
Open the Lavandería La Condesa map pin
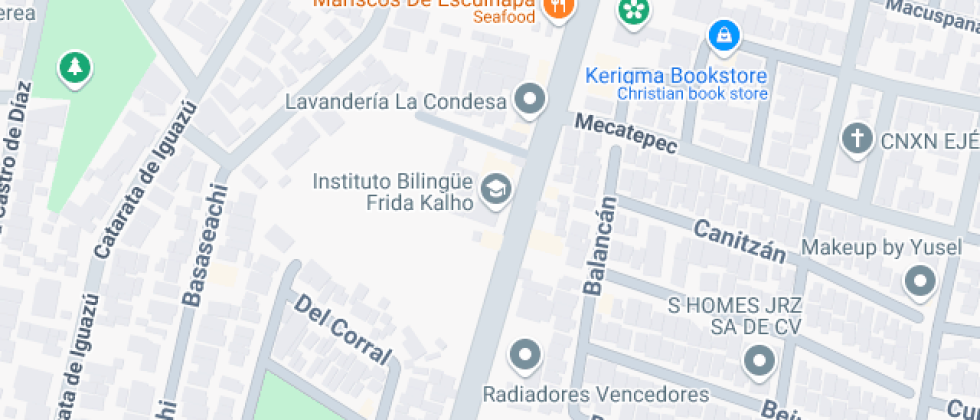coord(528,99)
